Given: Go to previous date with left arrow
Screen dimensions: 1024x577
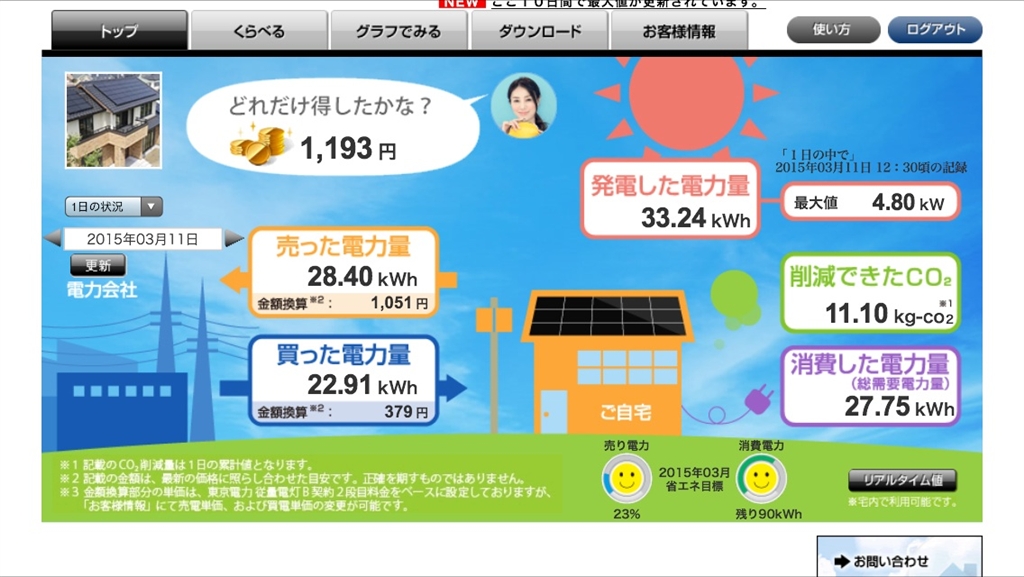Looking at the screenshot, I should tap(52, 239).
